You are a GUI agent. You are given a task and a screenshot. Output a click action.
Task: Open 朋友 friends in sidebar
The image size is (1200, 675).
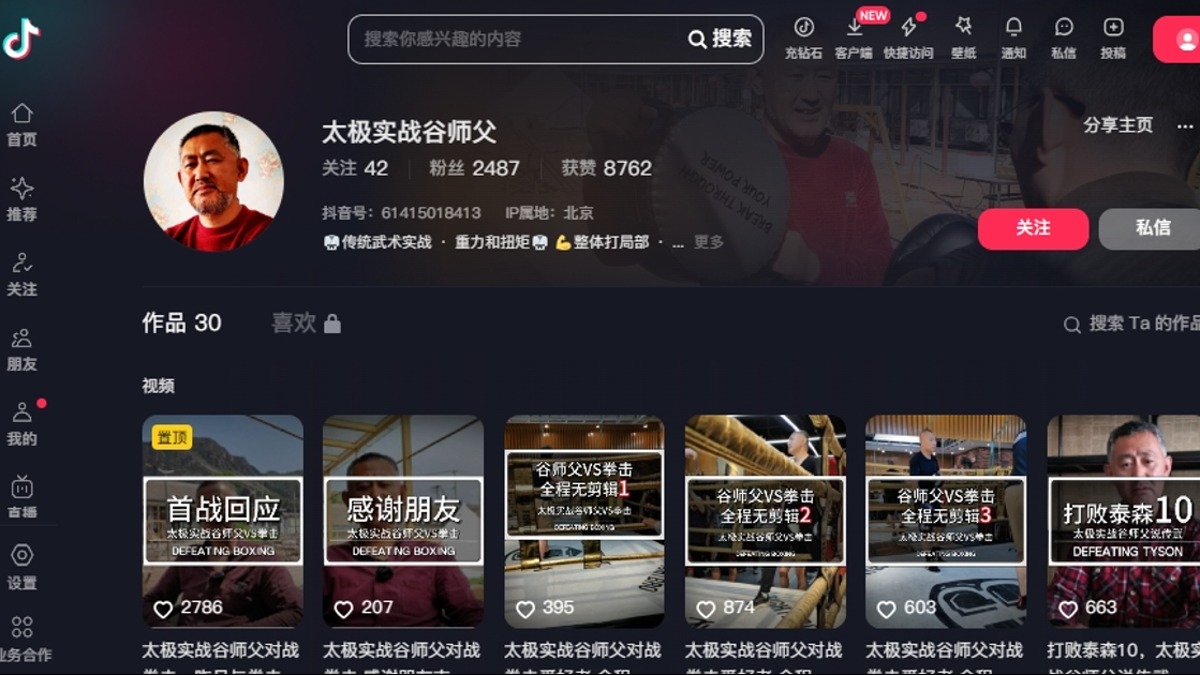(x=22, y=350)
